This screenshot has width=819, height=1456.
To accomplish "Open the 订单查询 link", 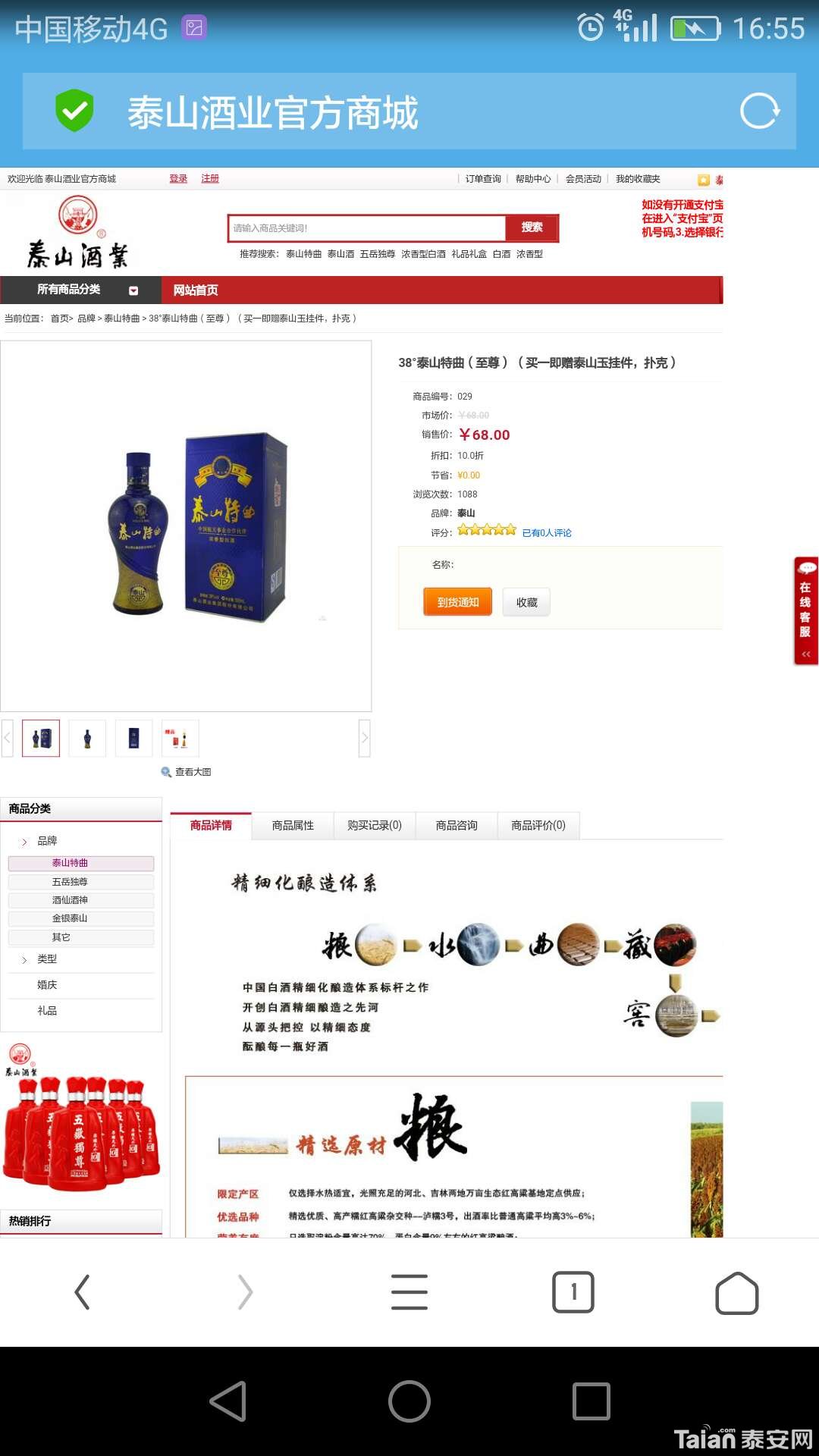I will pos(483,179).
